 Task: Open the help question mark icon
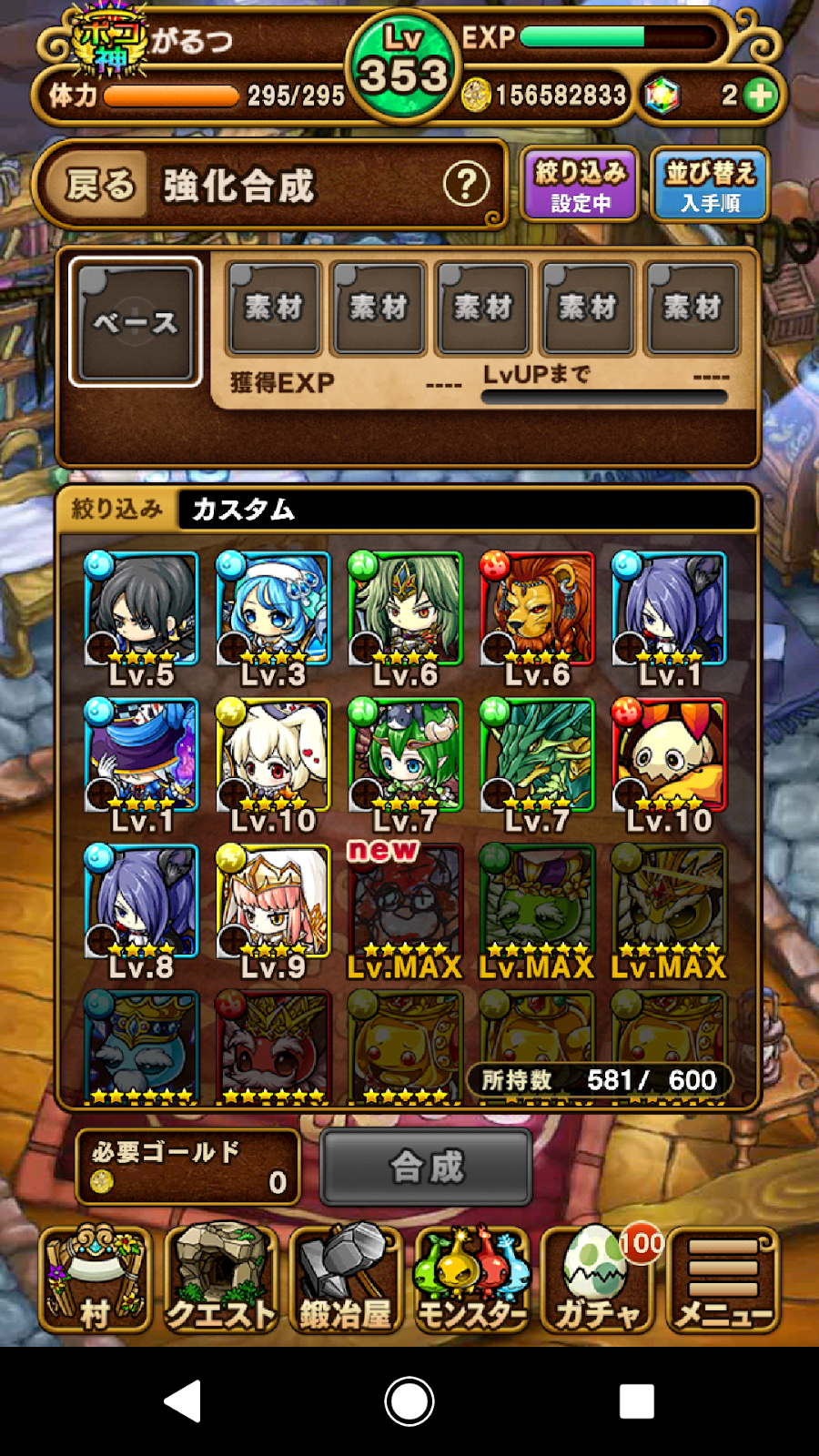click(466, 186)
